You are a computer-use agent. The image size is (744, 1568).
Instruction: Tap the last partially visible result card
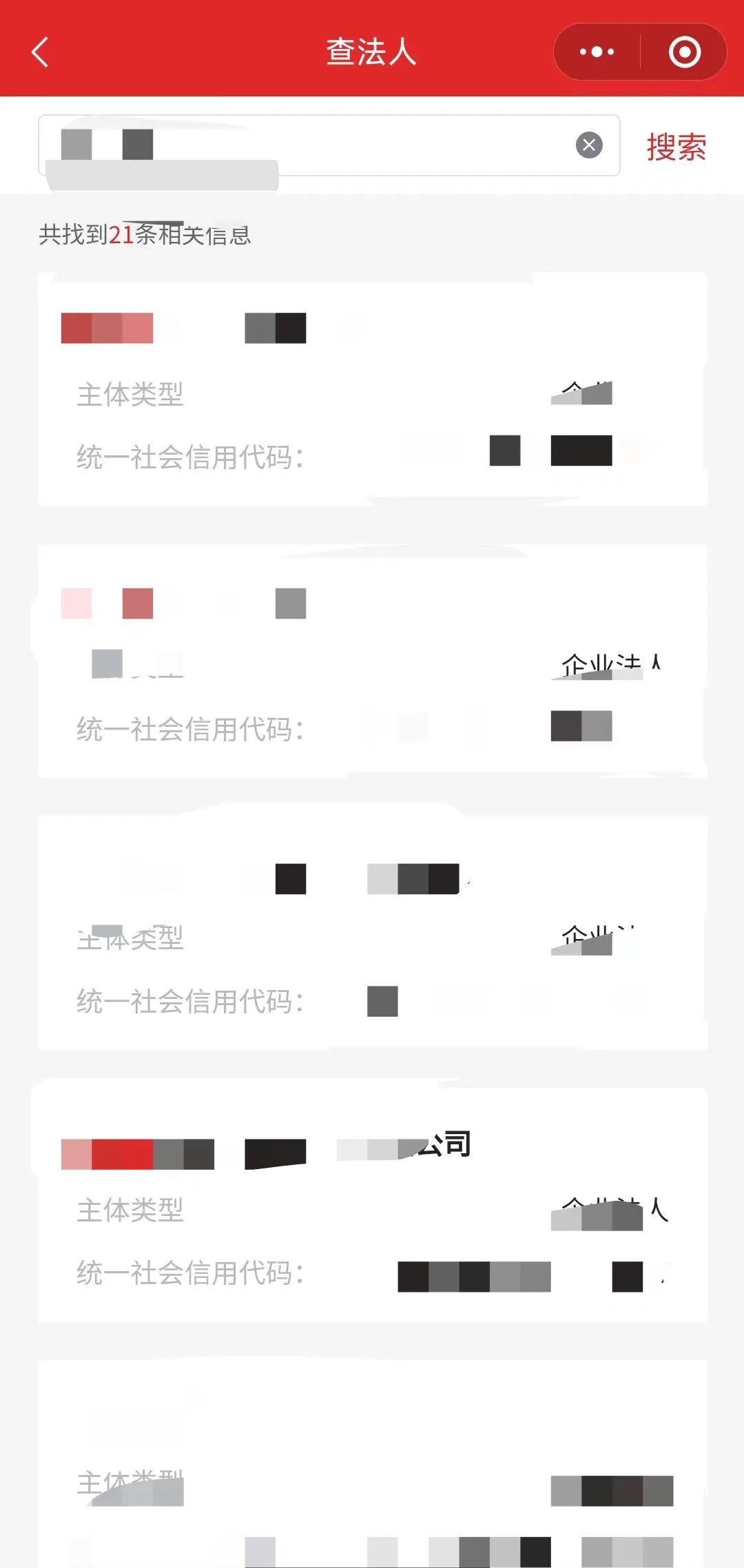tap(372, 1474)
